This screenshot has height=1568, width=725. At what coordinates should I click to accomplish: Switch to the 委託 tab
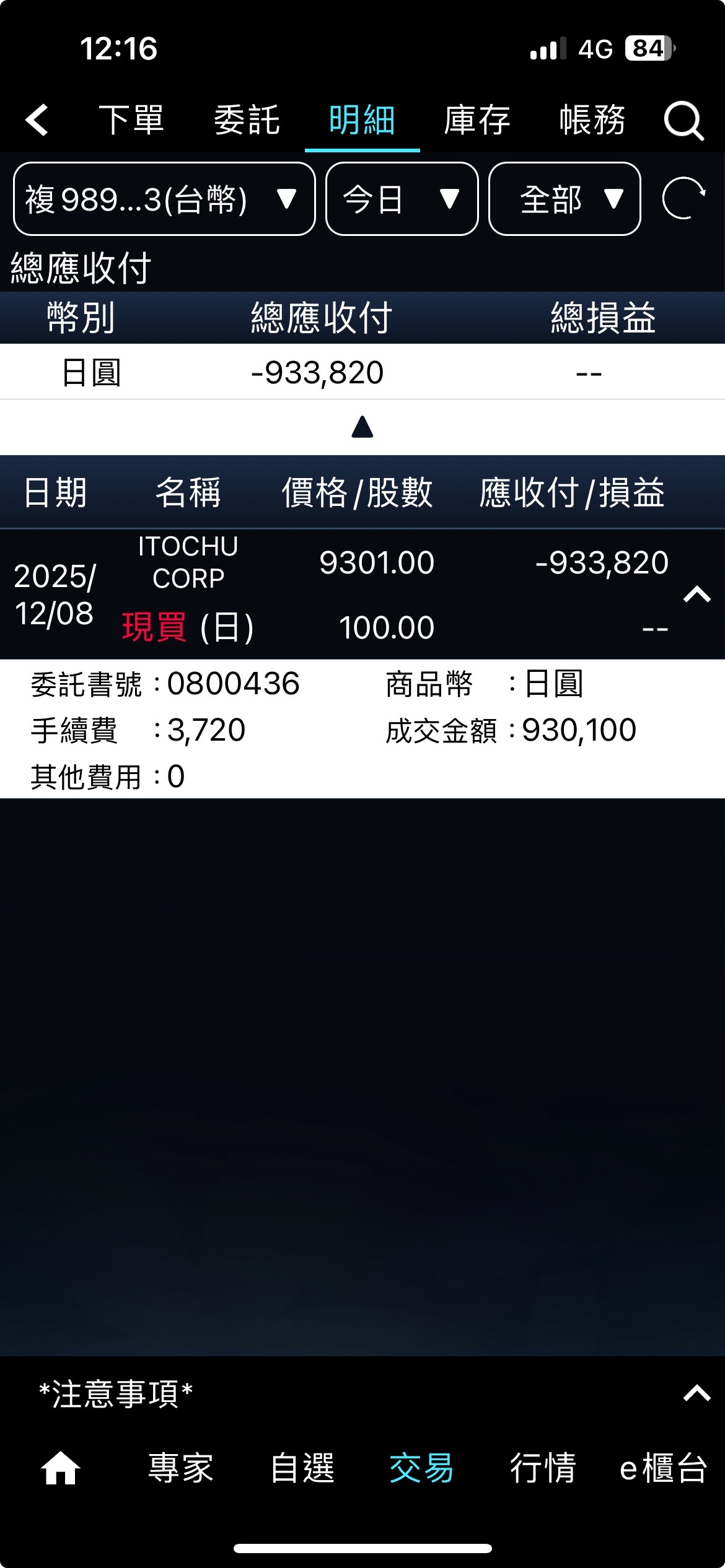(x=247, y=120)
